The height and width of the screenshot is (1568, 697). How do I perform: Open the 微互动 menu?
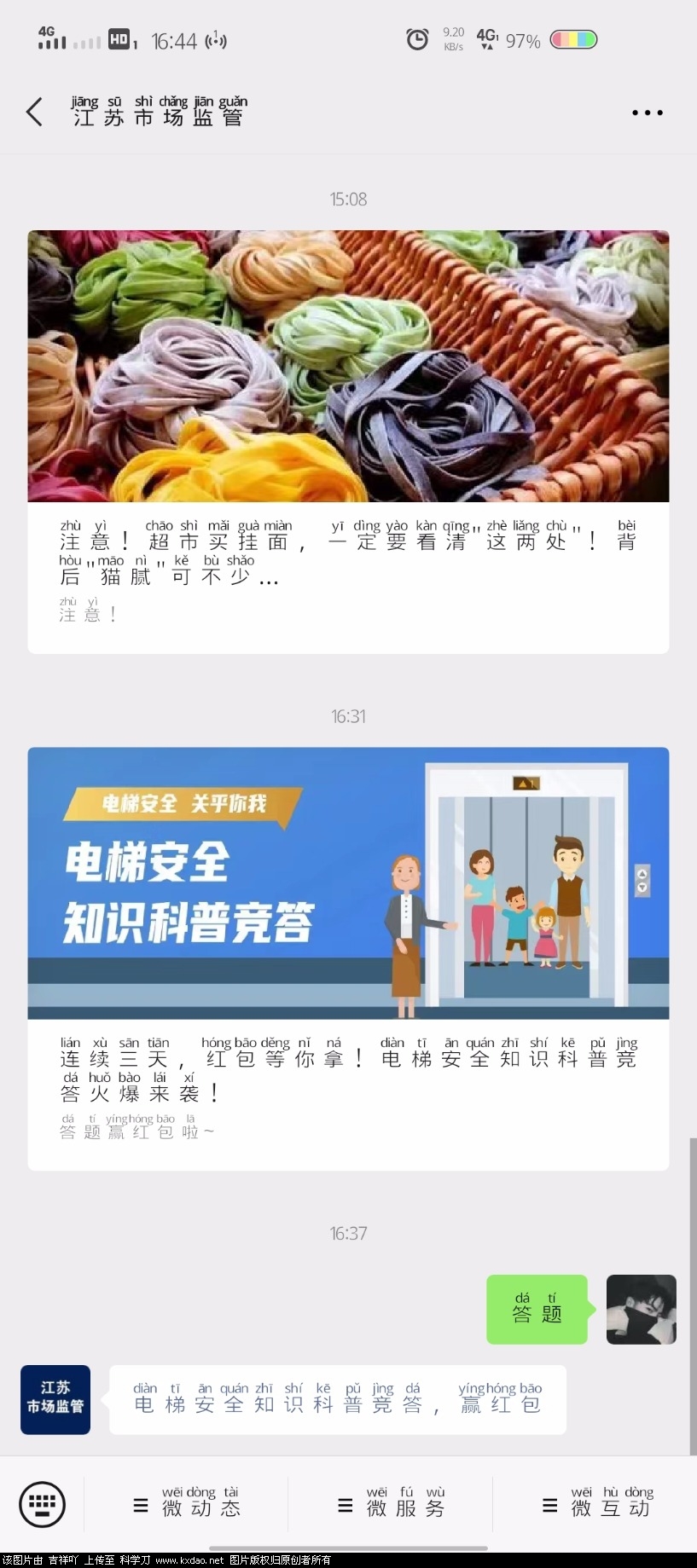pyautogui.click(x=596, y=1506)
